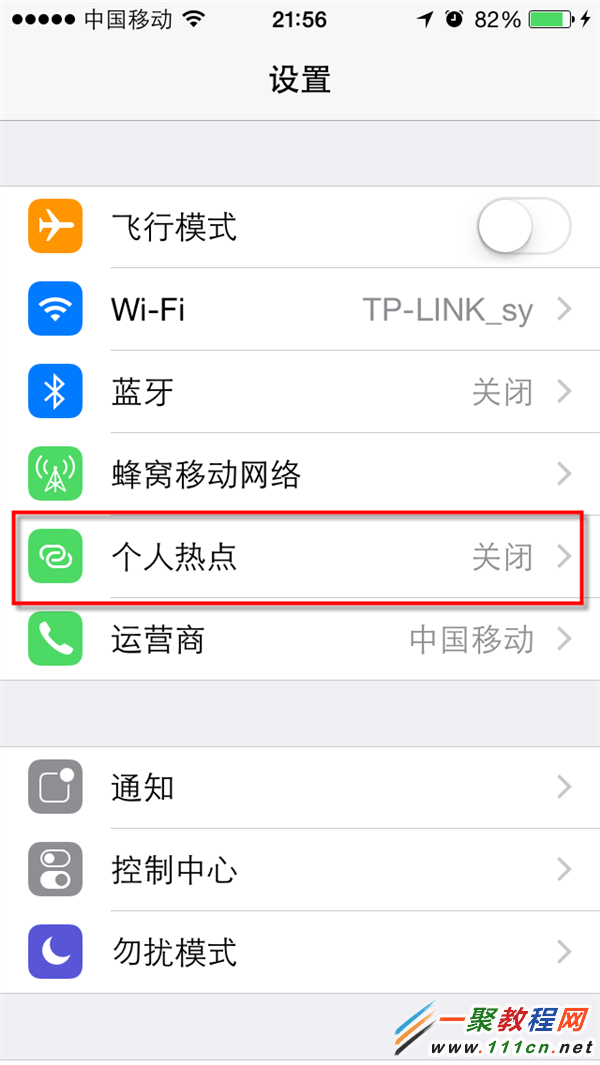Open the Wi-Fi settings row
This screenshot has height=1065, width=600.
click(300, 310)
